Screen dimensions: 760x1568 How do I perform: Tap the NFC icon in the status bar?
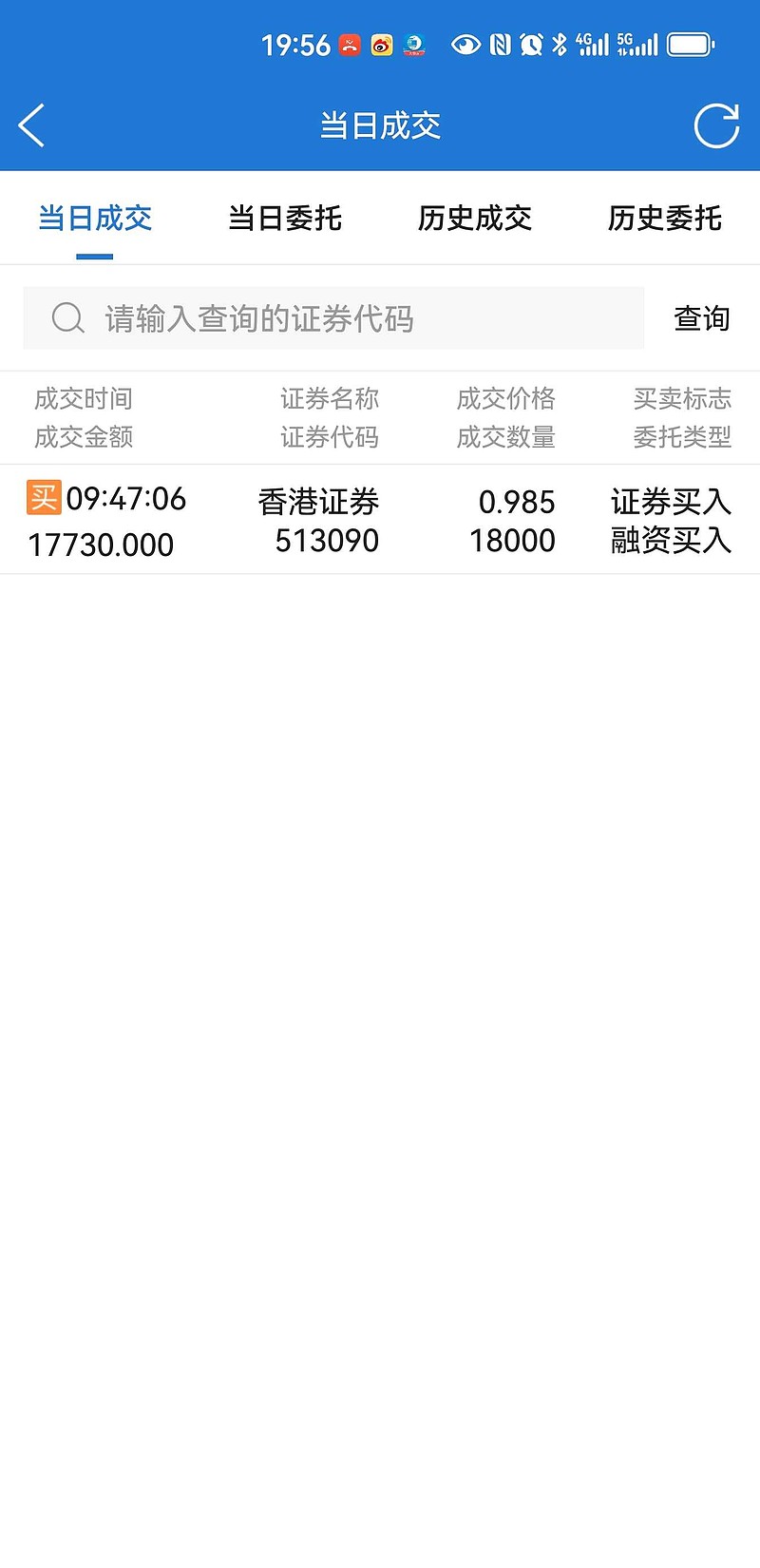coord(501,44)
